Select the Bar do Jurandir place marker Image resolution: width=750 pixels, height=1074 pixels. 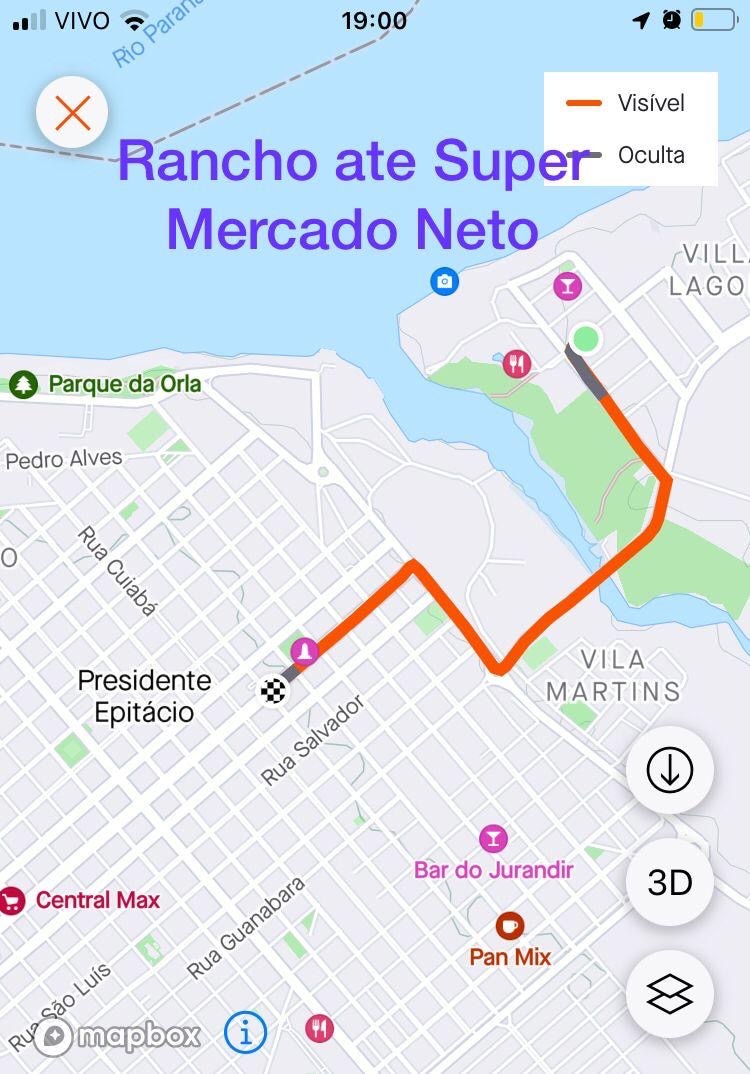[492, 838]
